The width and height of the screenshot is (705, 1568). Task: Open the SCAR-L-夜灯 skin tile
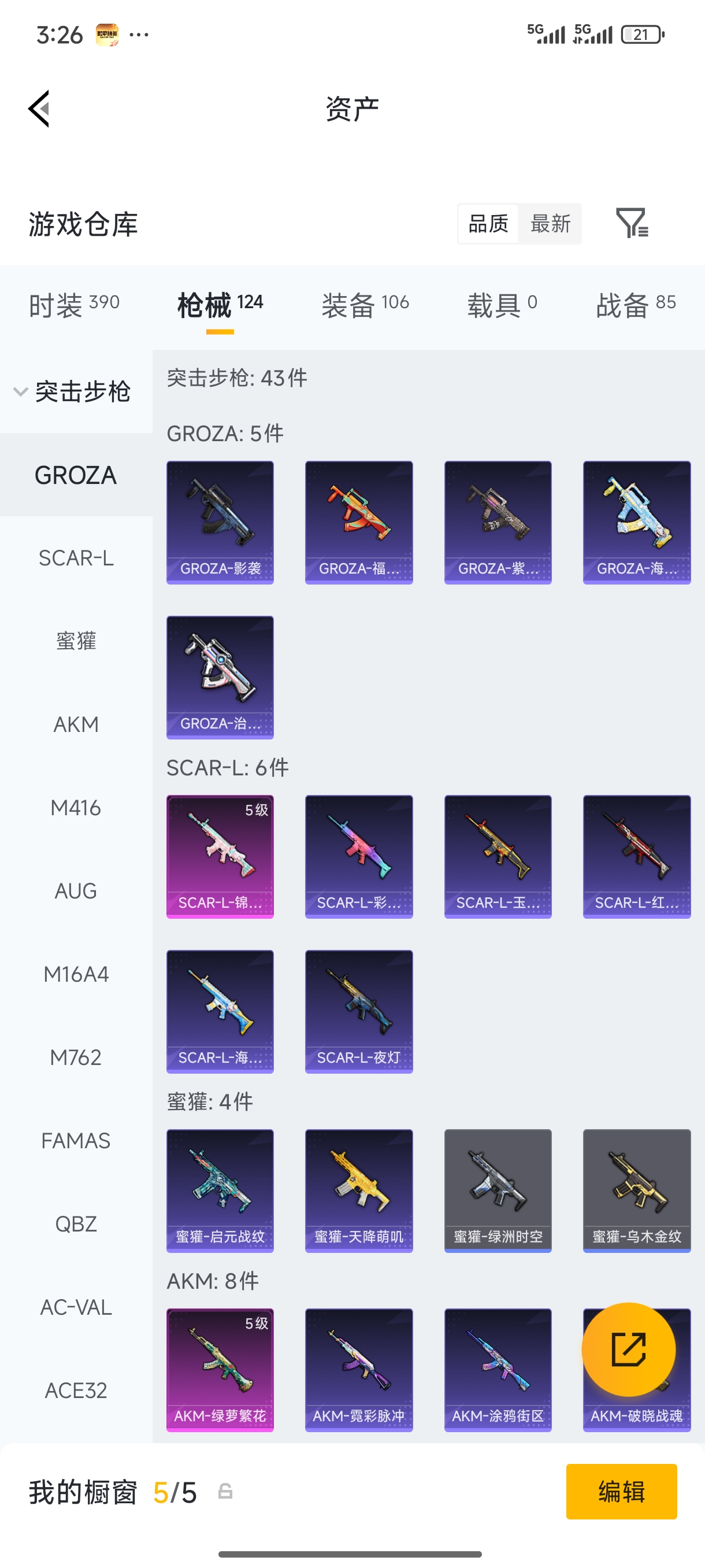359,1011
